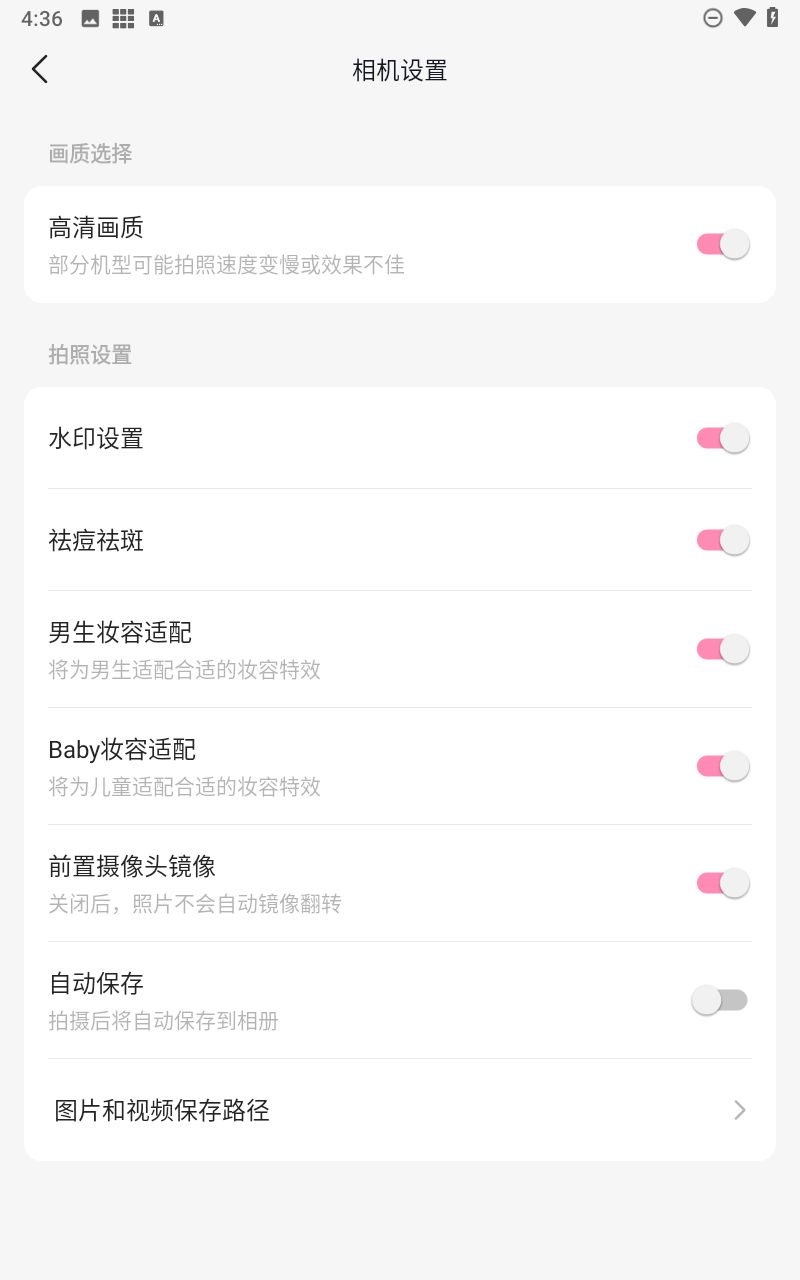Disable 祛痘祛斑 acne removal
The width and height of the screenshot is (800, 1280).
click(x=721, y=540)
